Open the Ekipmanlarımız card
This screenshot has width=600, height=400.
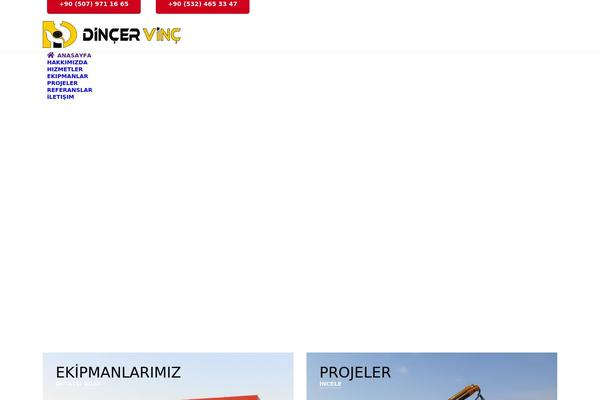point(168,376)
